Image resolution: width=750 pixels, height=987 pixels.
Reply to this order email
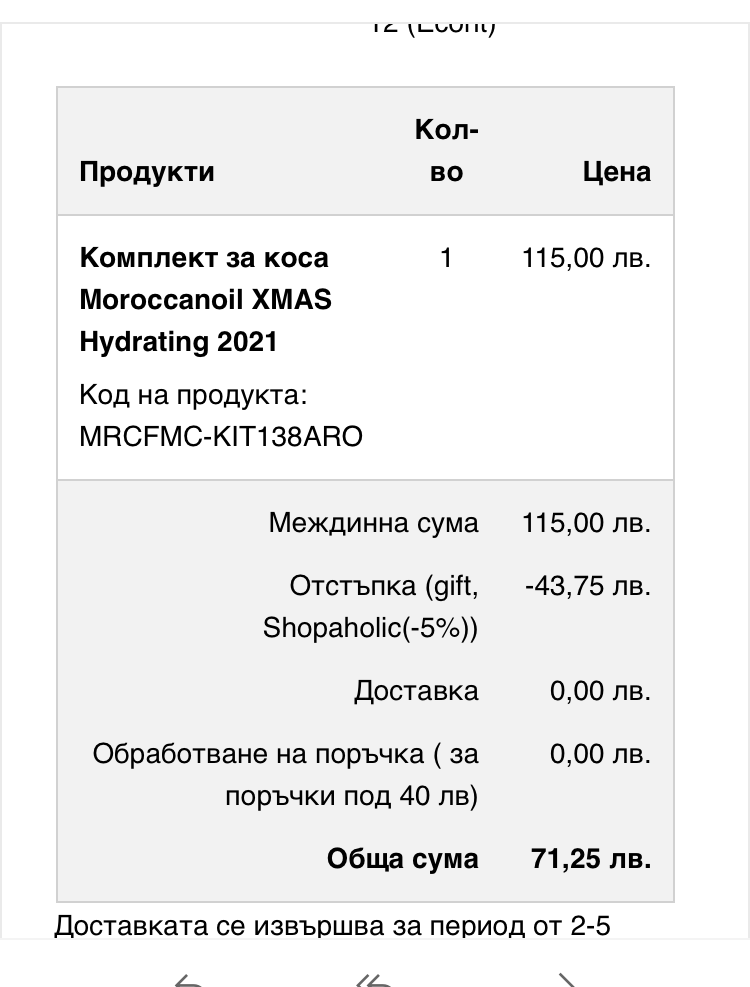point(189,979)
